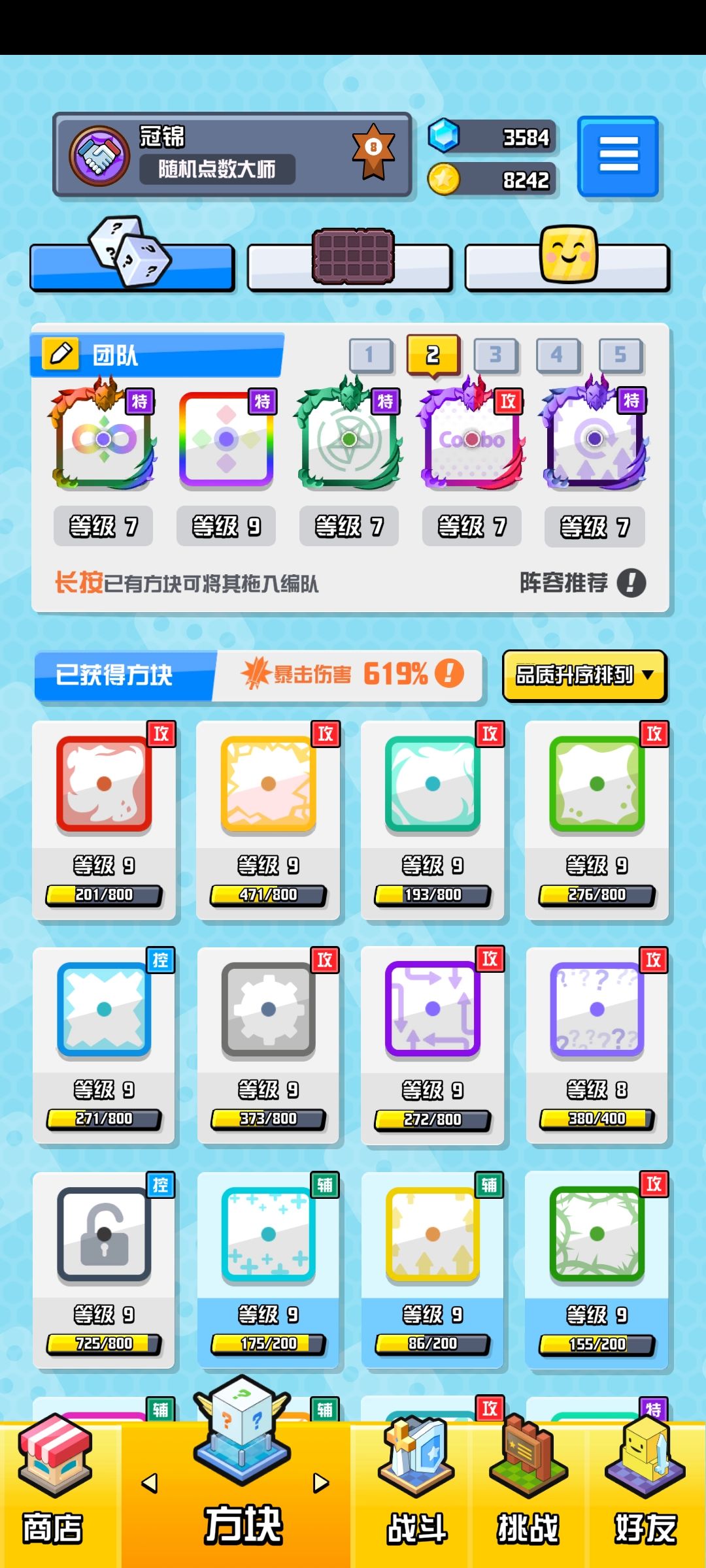Open the question-mark block with 380/400 progress
Image resolution: width=706 pixels, height=1568 pixels.
coord(597,1045)
